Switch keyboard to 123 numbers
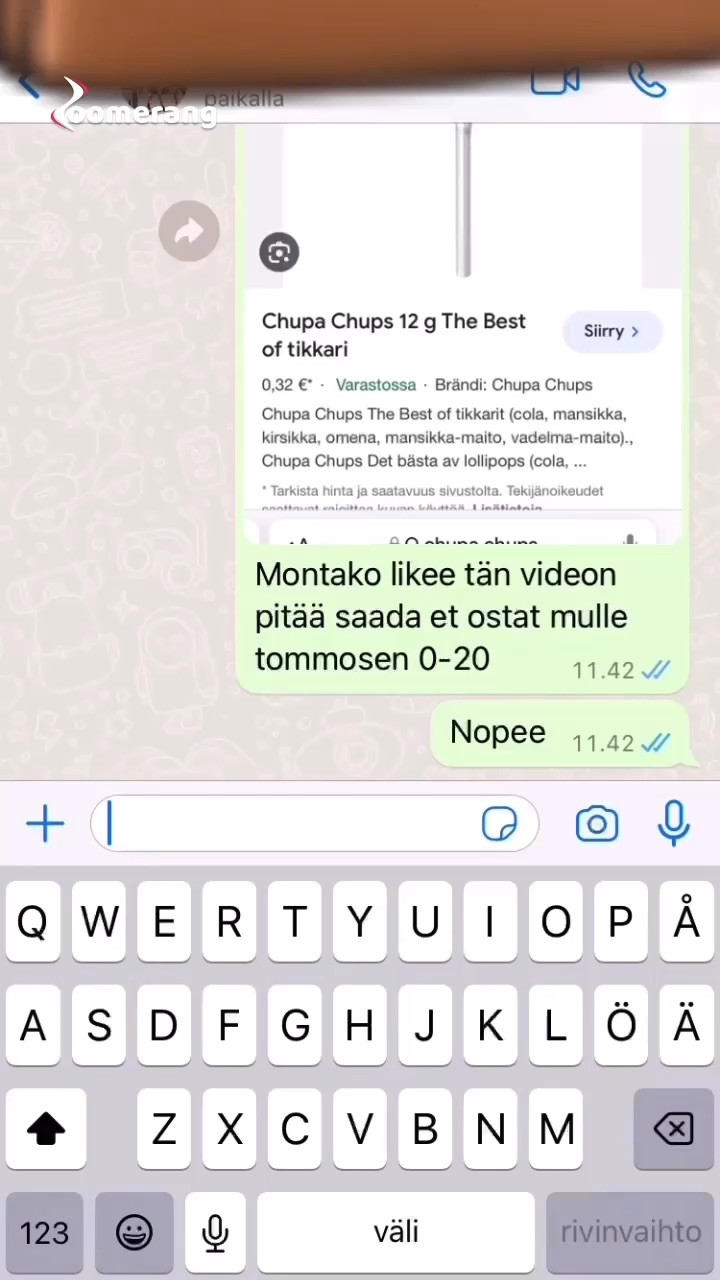This screenshot has height=1280, width=720. coord(45,1232)
